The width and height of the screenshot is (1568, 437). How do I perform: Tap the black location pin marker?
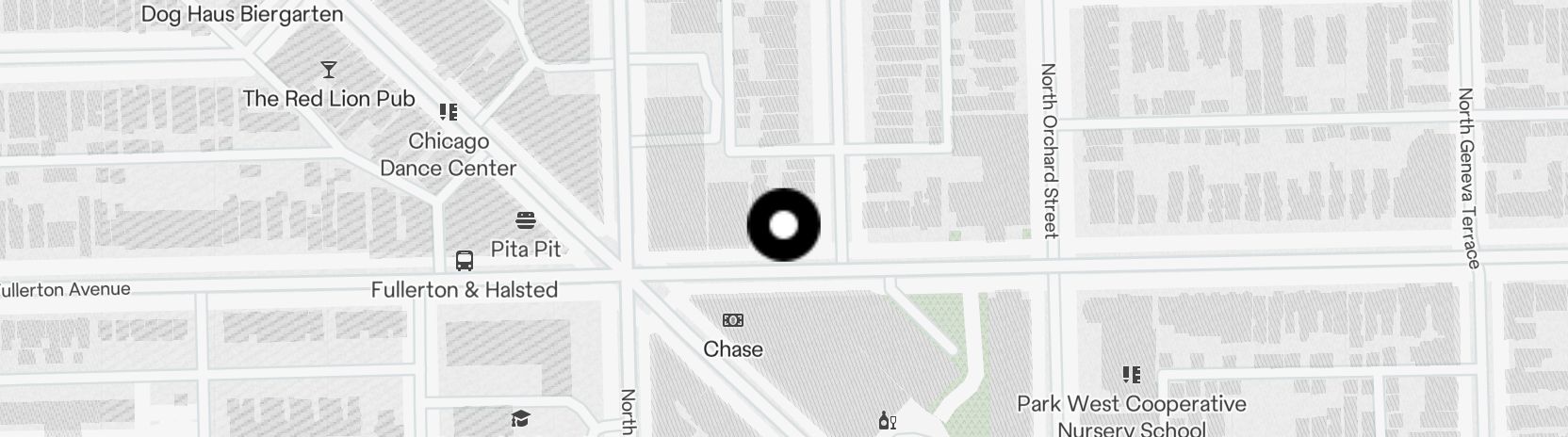point(783,225)
